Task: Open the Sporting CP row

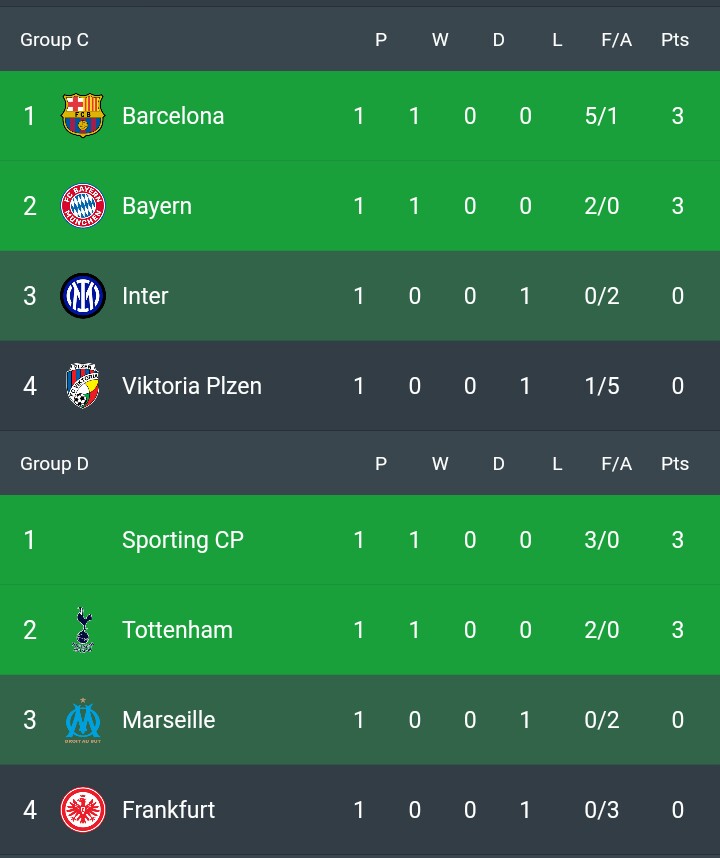Action: pos(182,540)
